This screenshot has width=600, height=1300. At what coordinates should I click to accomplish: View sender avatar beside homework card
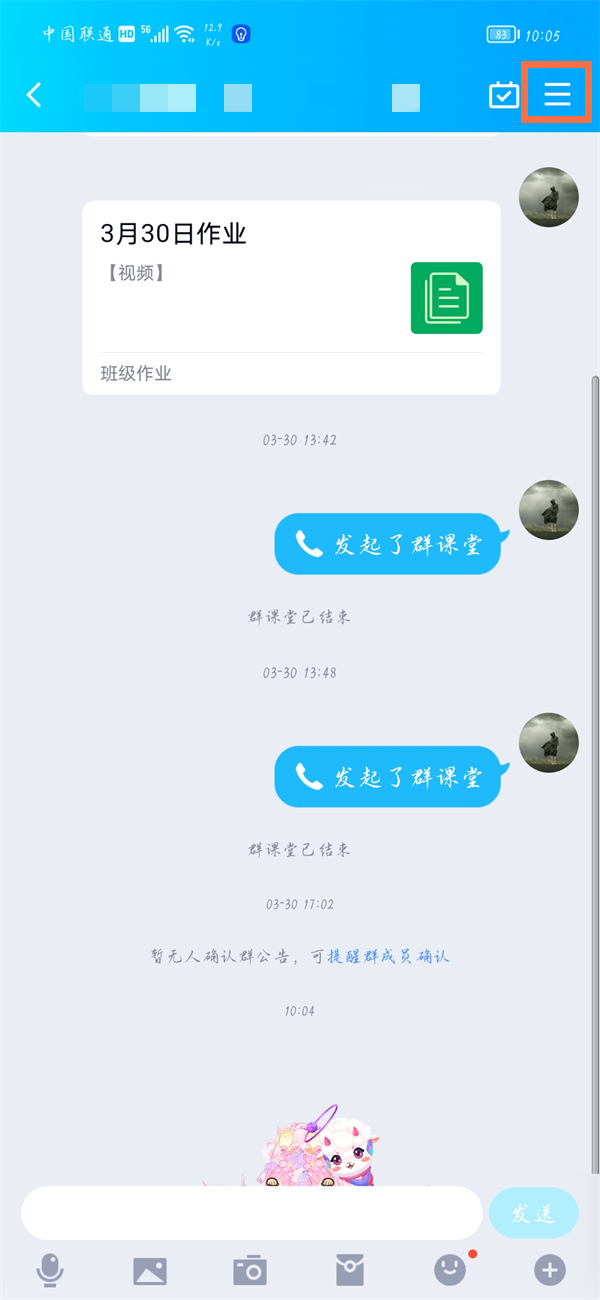[x=549, y=197]
